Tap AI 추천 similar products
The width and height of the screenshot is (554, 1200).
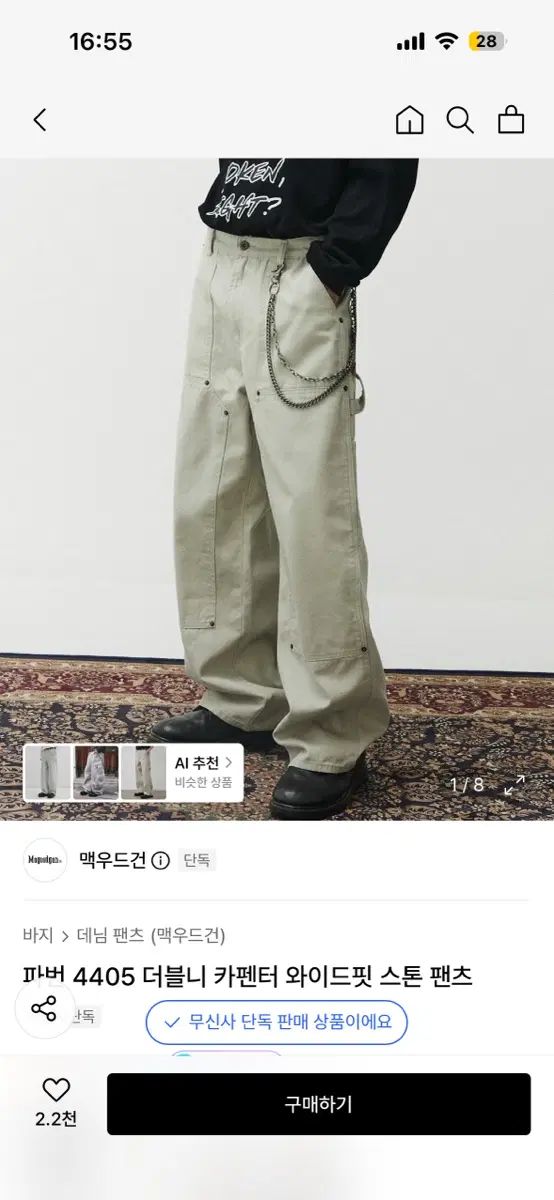click(206, 772)
